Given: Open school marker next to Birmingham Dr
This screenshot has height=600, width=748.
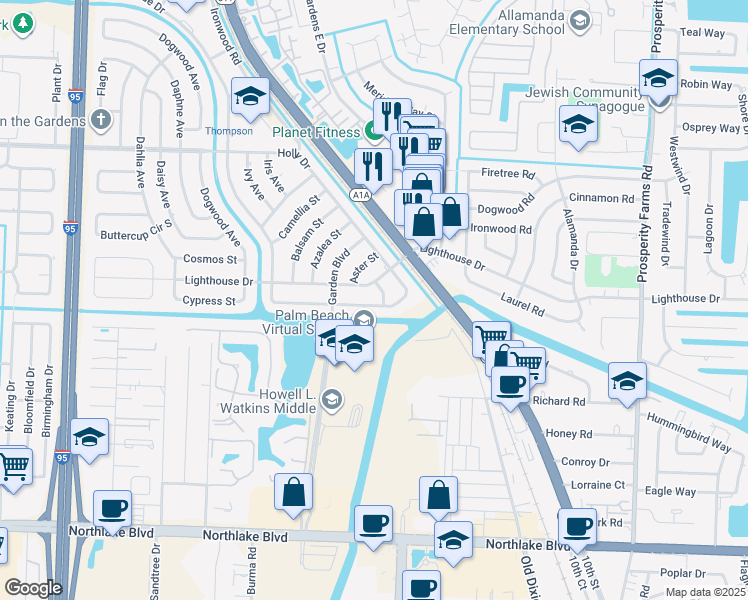Looking at the screenshot, I should point(89,438).
